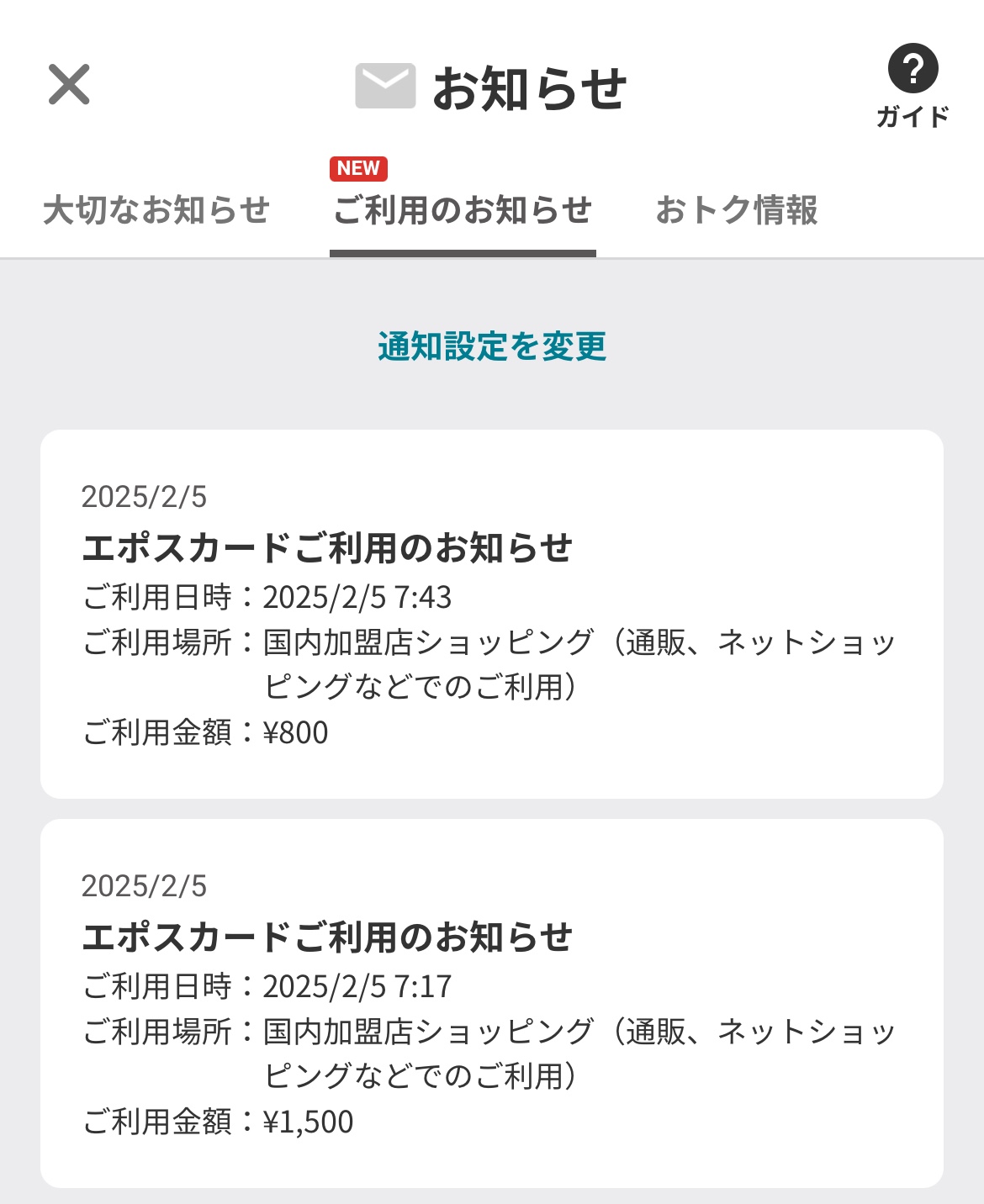
Task: Open the ガイド help icon
Action: pyautogui.click(x=913, y=84)
